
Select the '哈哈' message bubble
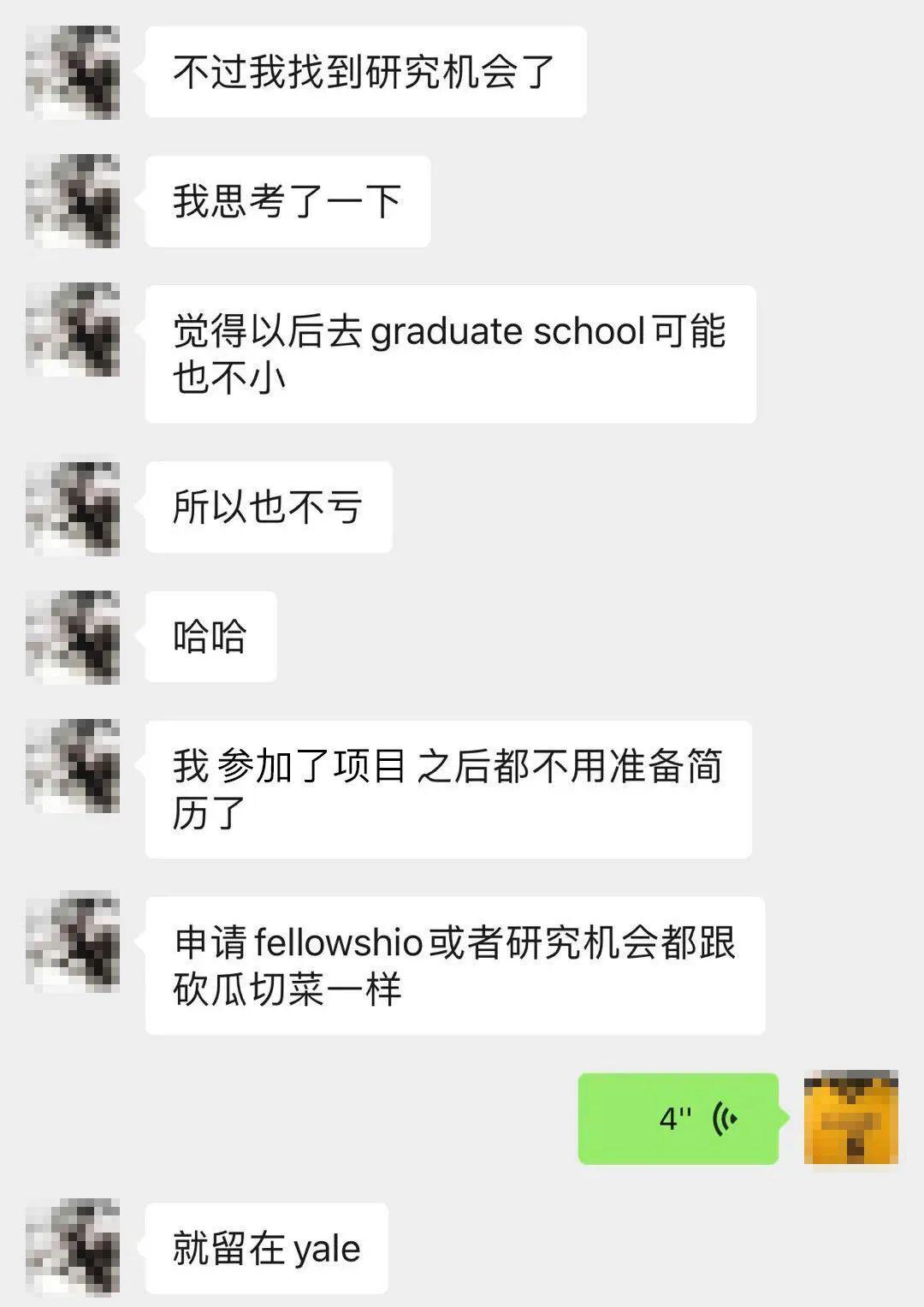pyautogui.click(x=210, y=635)
